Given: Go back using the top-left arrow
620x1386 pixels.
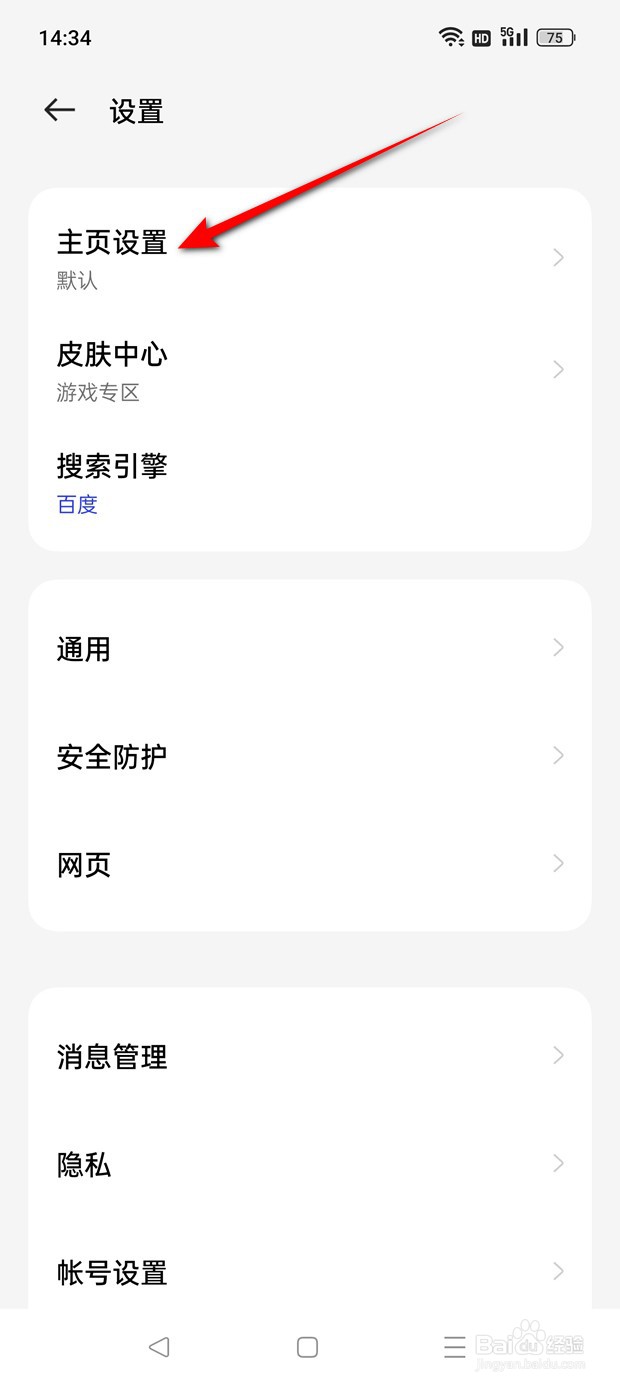Looking at the screenshot, I should (x=60, y=110).
